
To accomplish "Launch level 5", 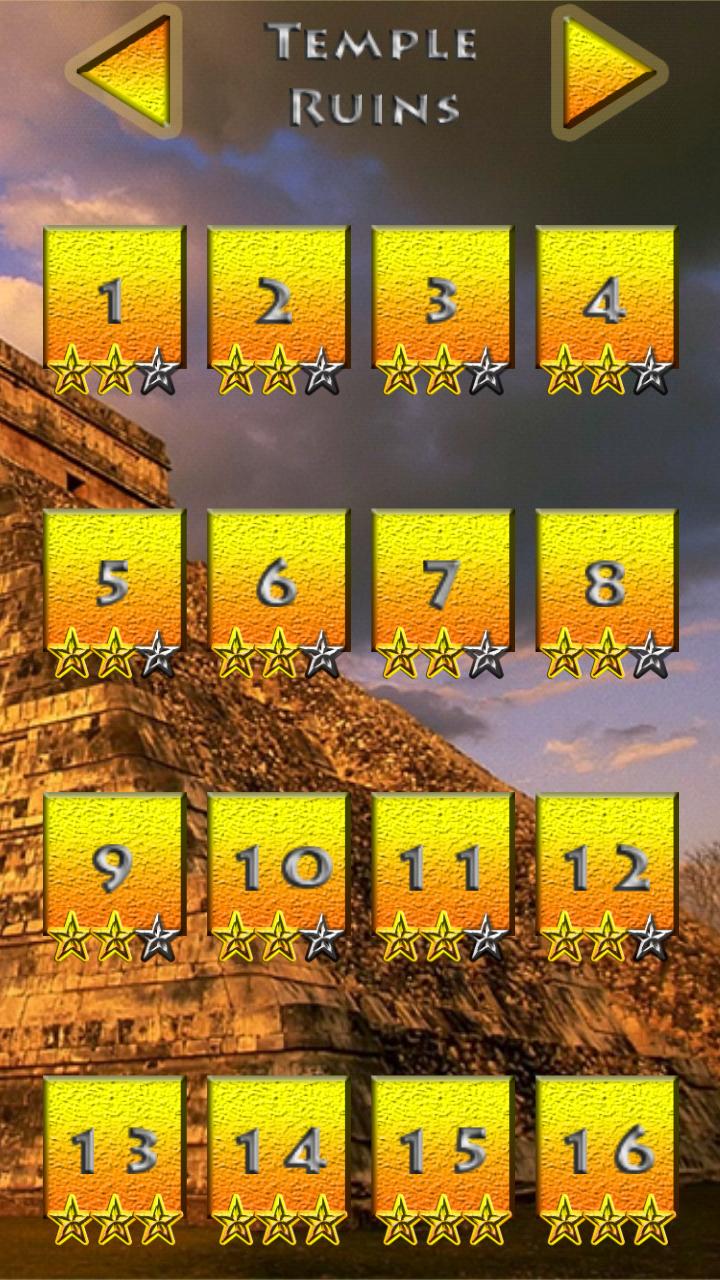I will point(114,581).
